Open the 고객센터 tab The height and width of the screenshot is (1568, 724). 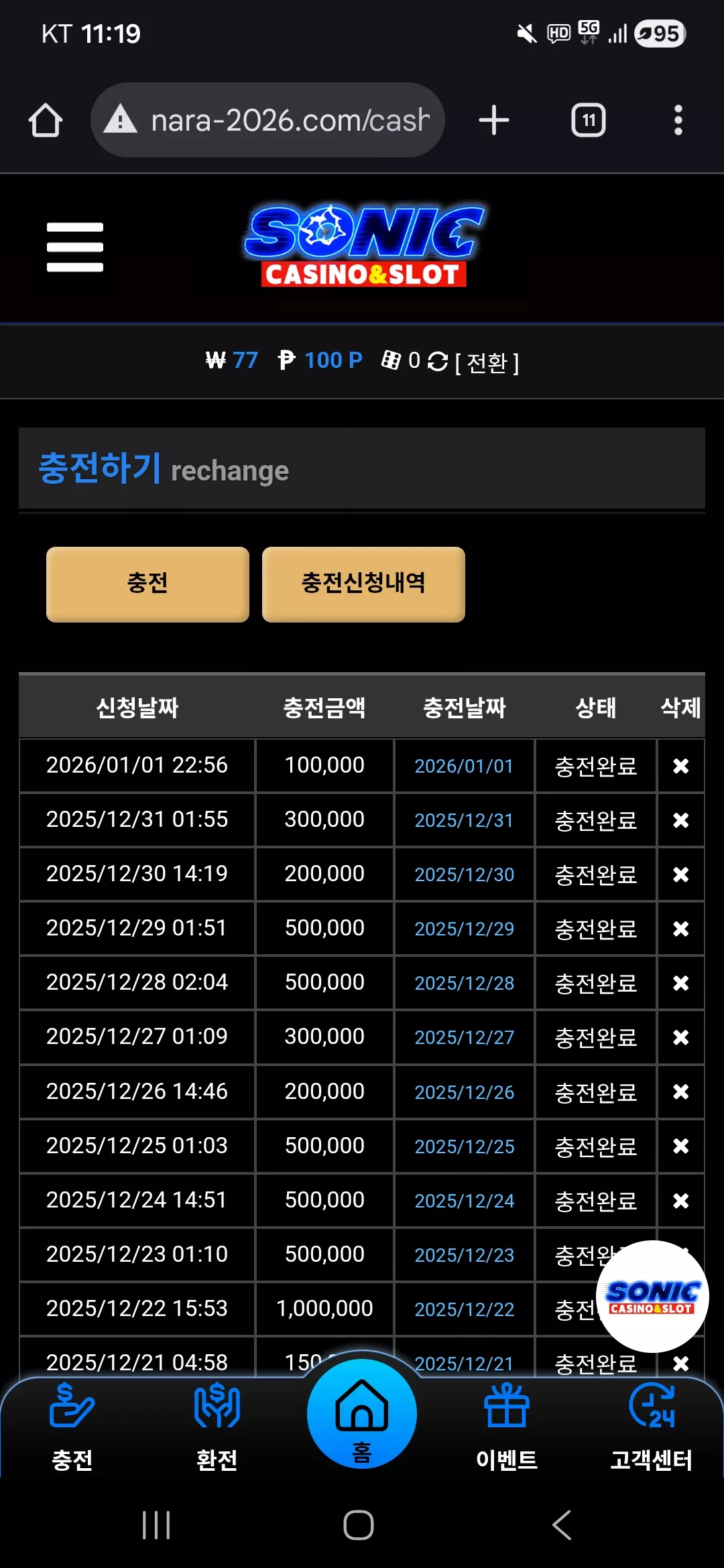click(x=652, y=1427)
